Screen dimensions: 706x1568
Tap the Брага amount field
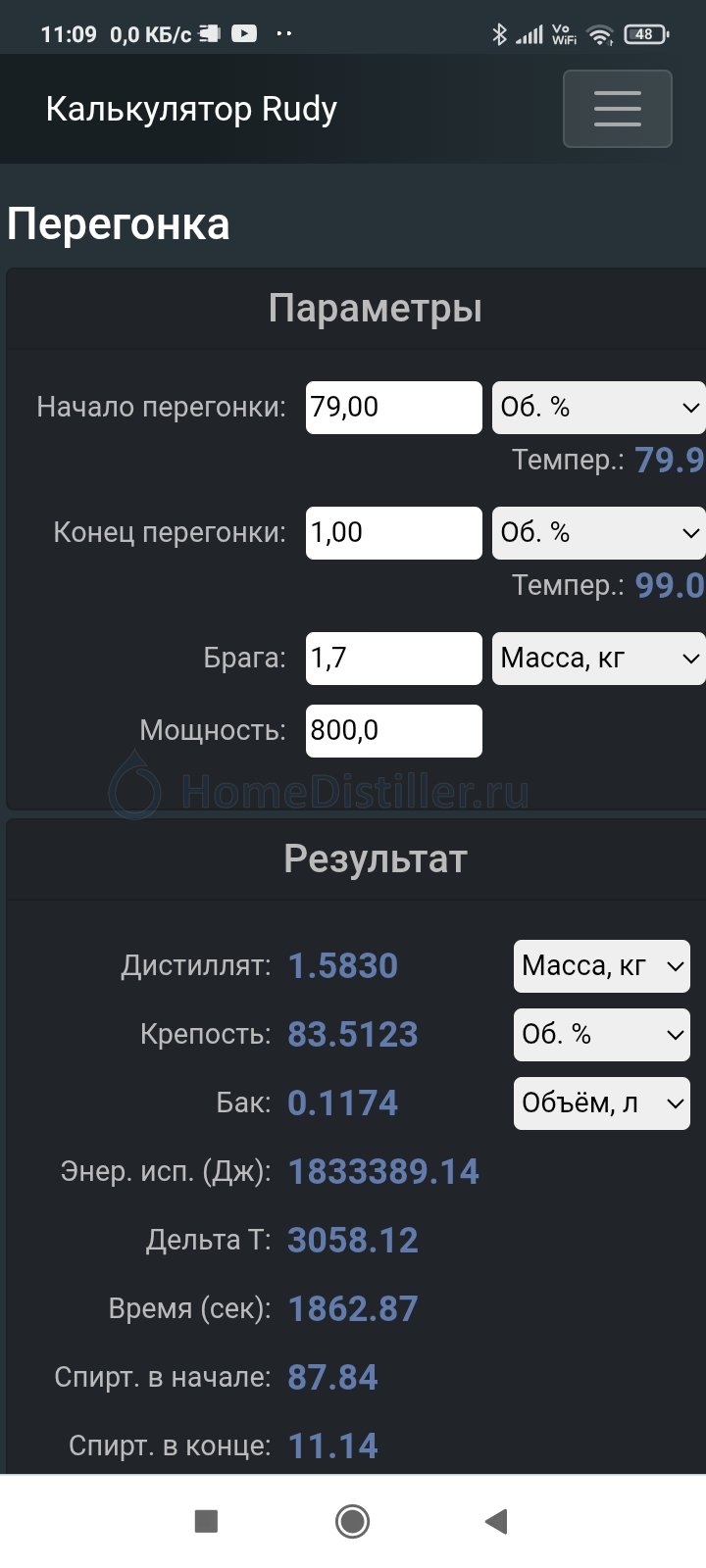pos(393,659)
